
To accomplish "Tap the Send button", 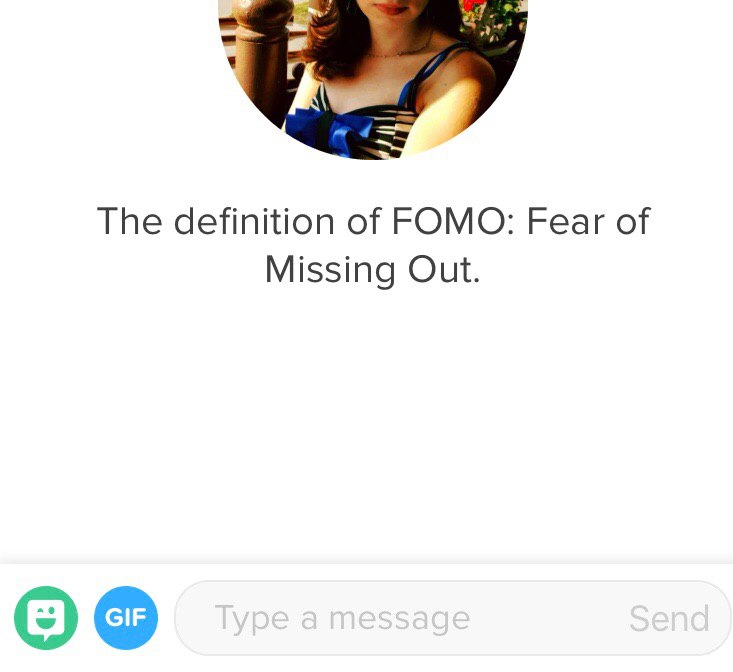I will 669,619.
